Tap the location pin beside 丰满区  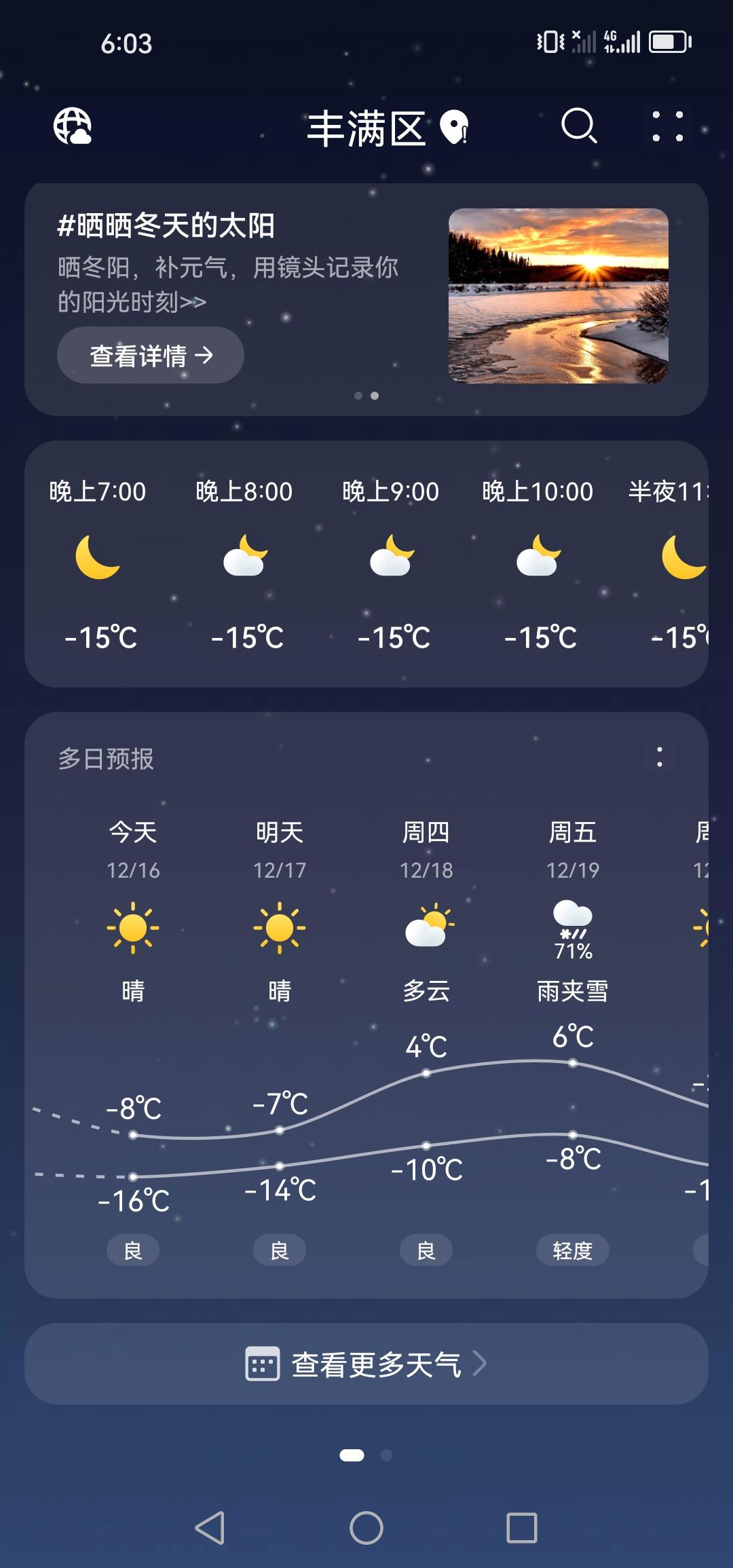(453, 126)
